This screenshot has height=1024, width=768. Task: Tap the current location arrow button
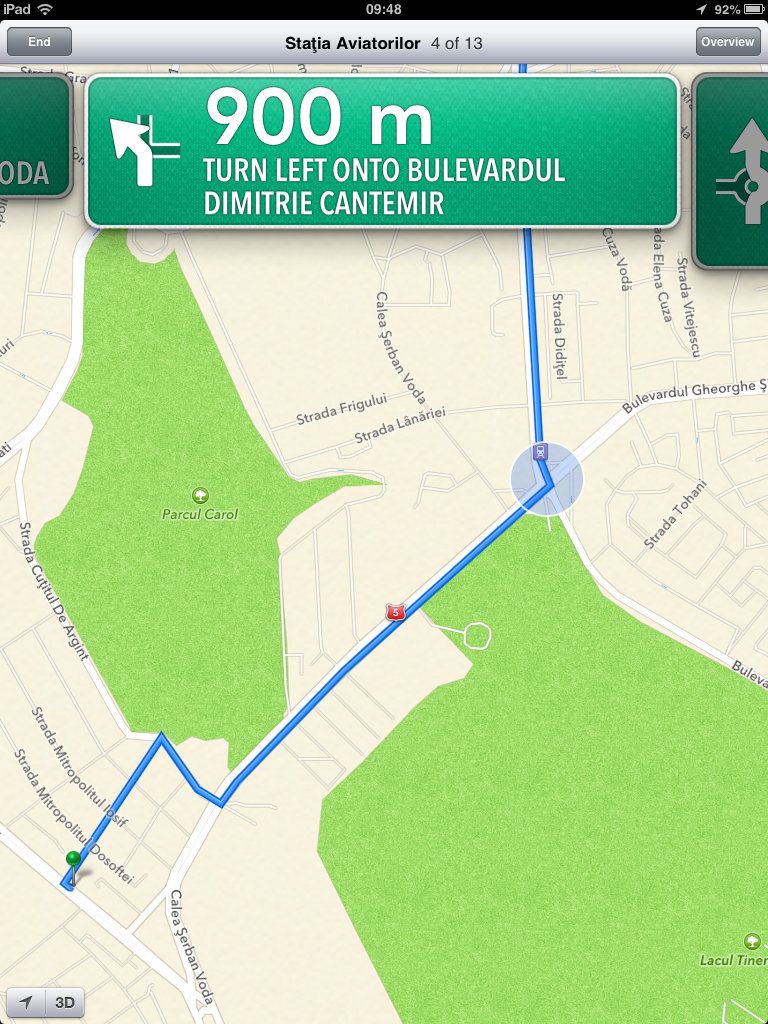[26, 1002]
